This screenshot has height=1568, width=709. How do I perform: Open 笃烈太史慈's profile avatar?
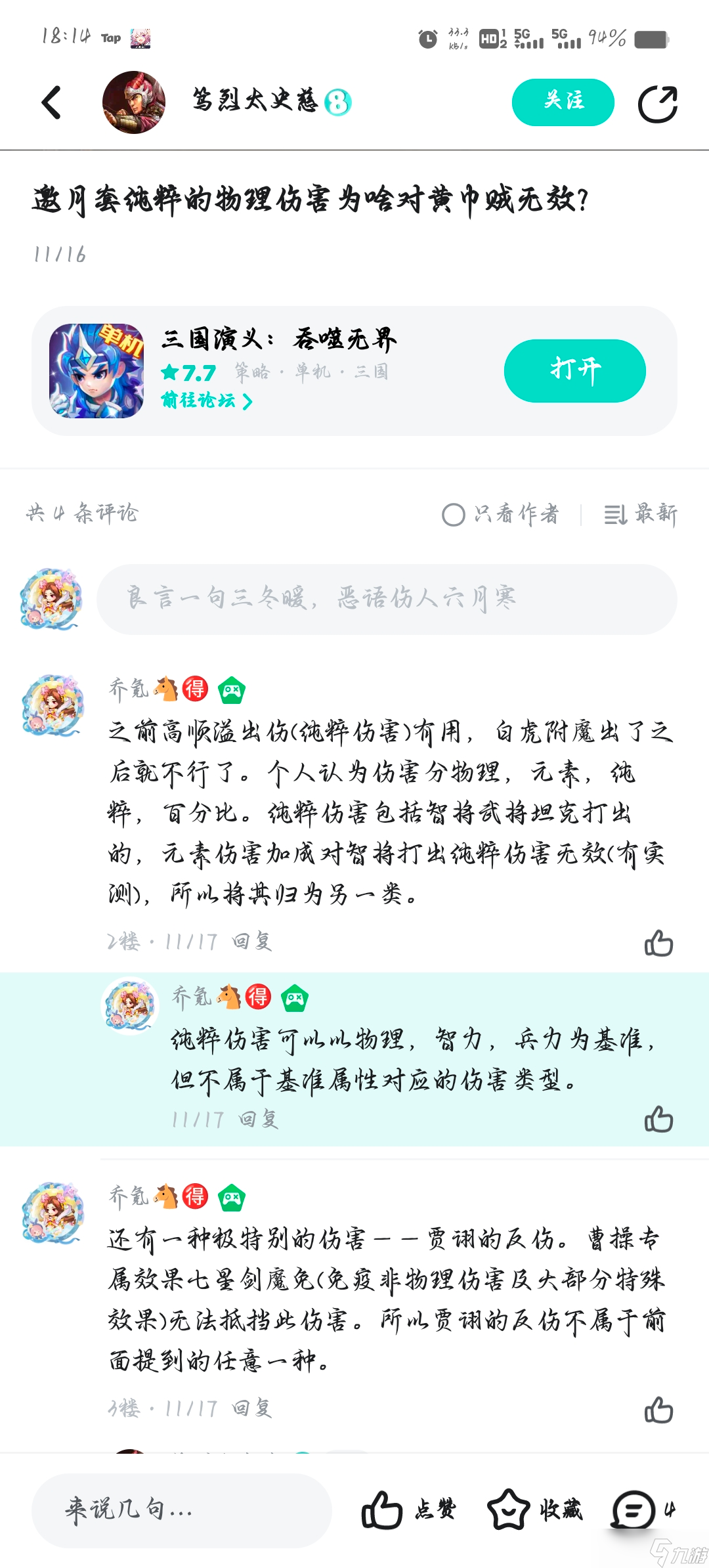tap(134, 103)
